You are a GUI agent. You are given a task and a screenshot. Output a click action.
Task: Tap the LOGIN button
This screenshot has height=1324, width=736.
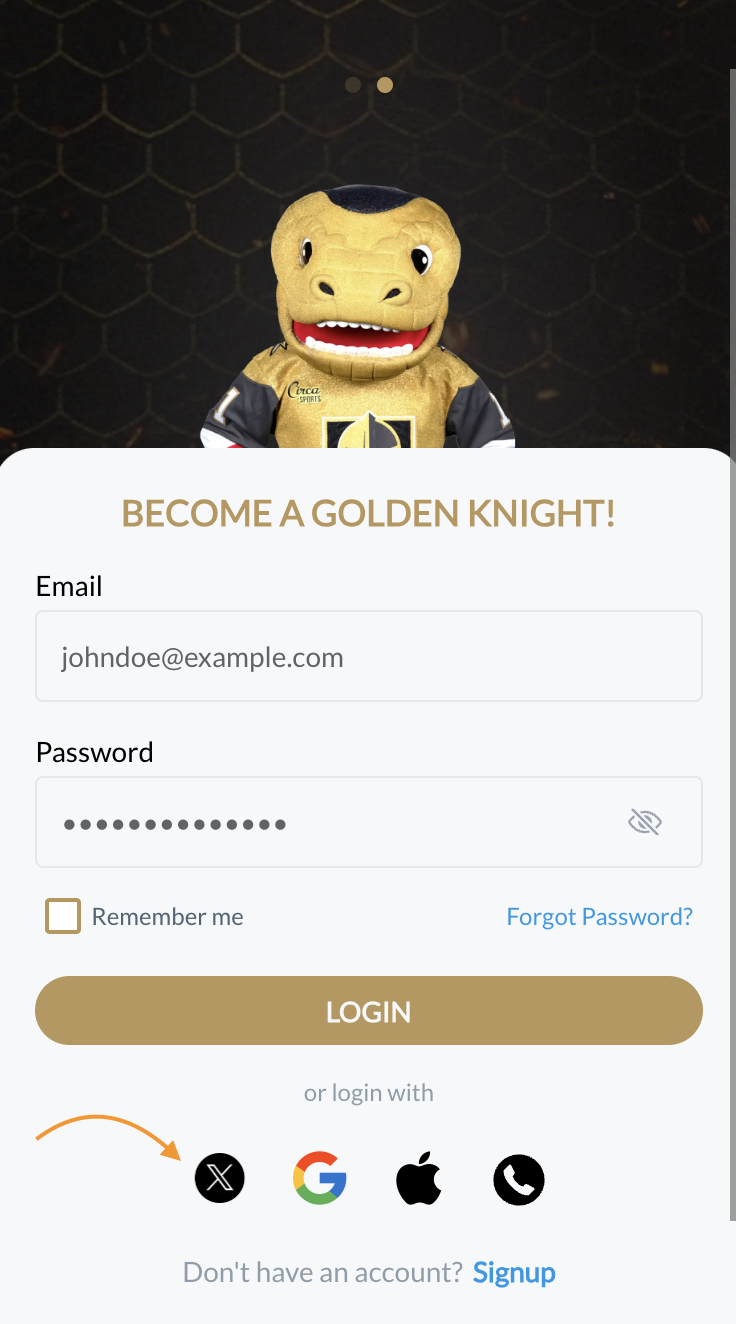[x=368, y=1011]
